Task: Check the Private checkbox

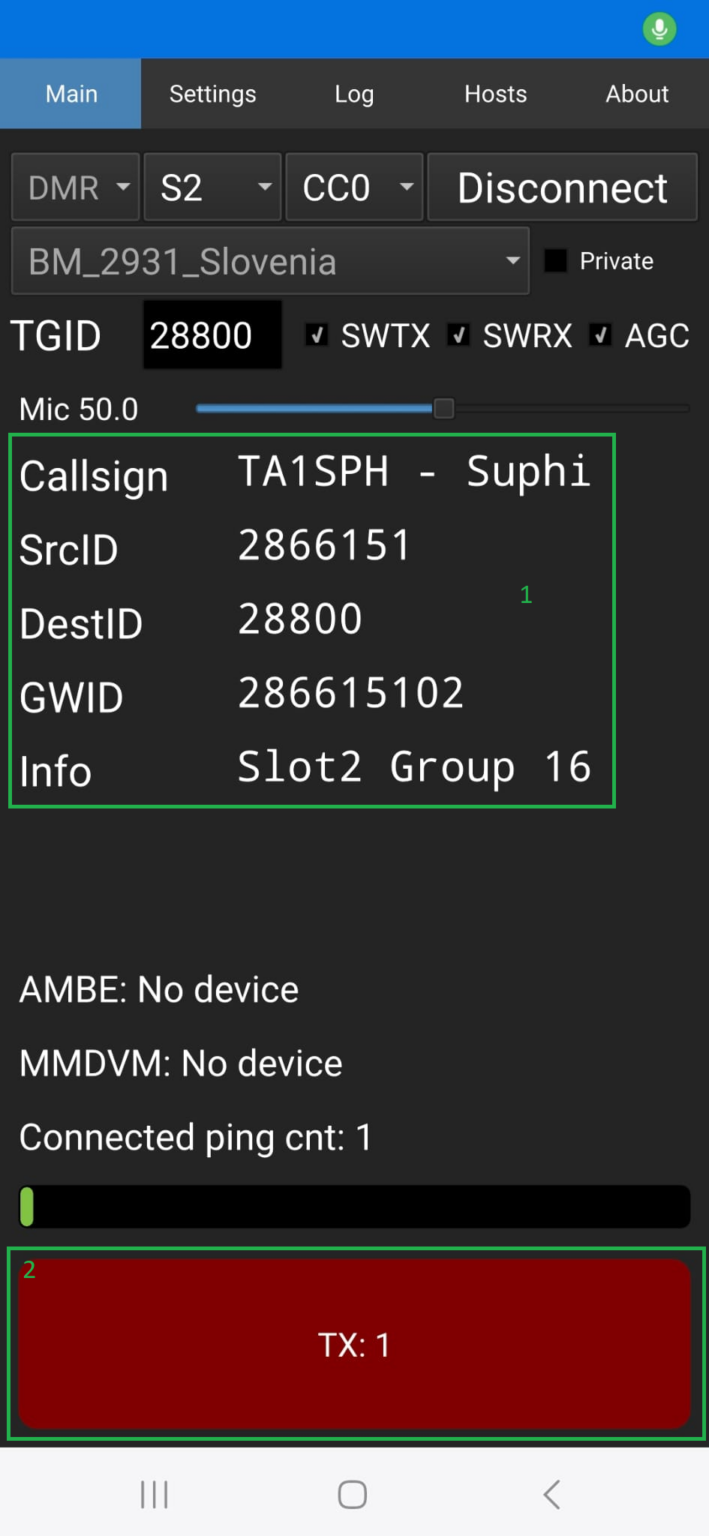Action: coord(555,261)
